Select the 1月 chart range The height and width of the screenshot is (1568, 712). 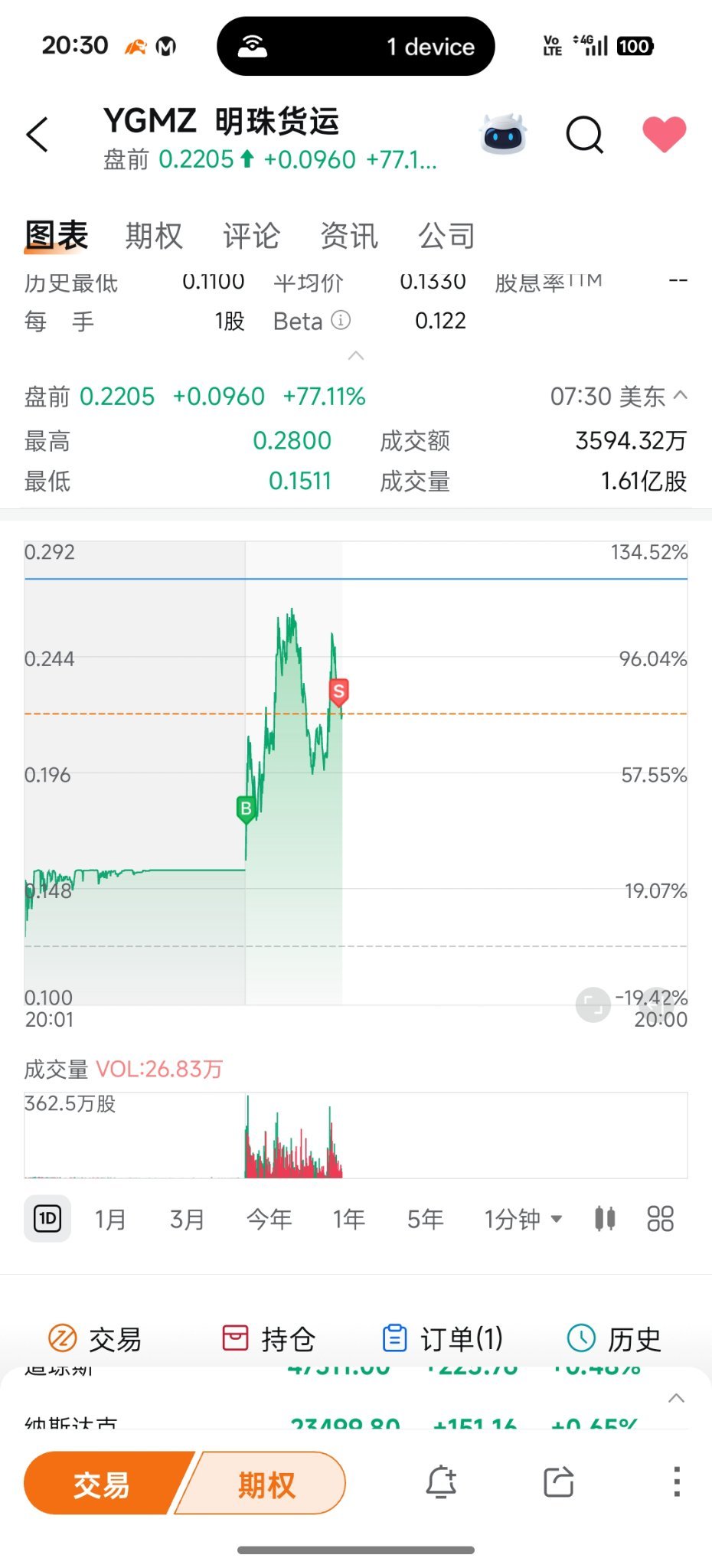click(109, 1219)
